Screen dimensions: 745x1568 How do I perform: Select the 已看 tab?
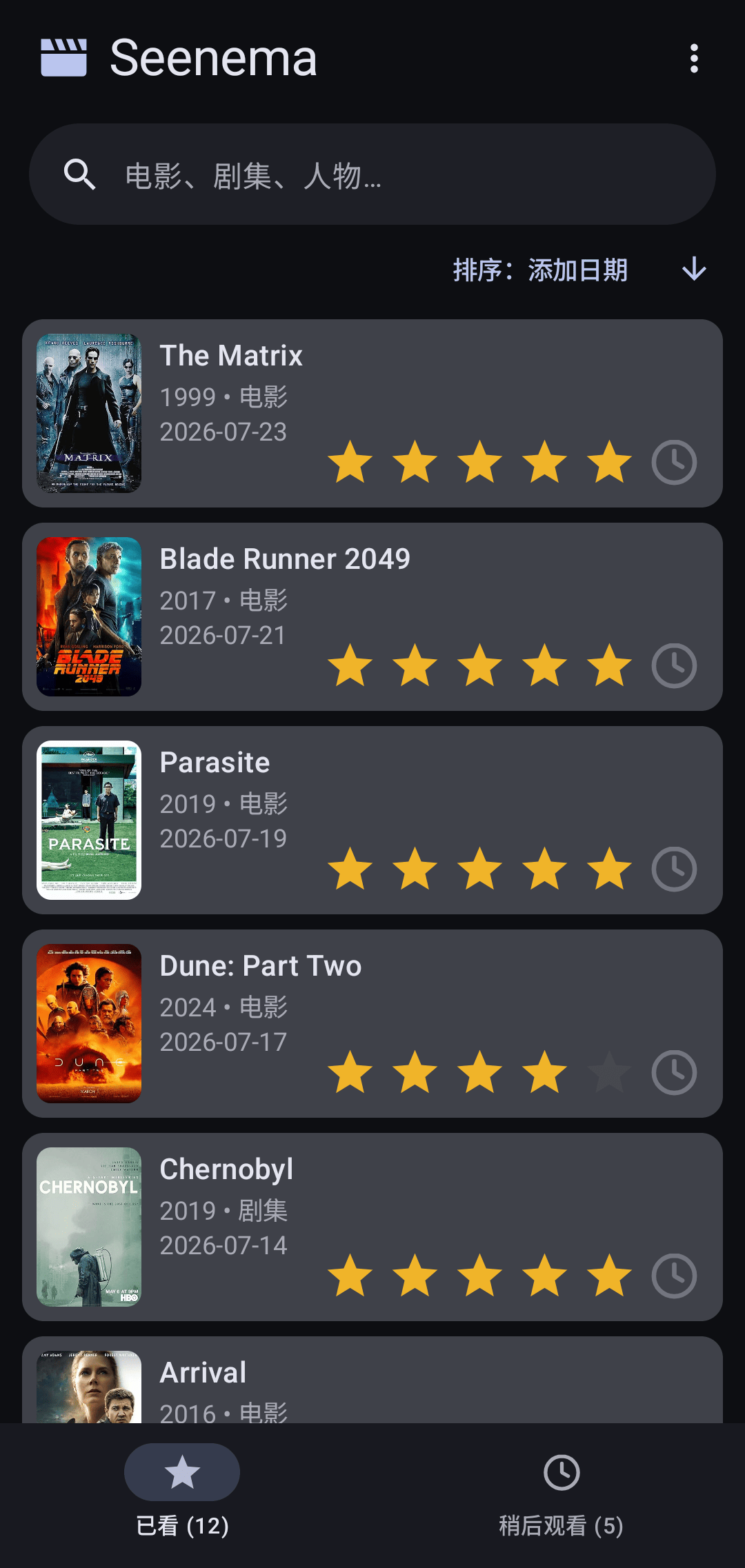(182, 1493)
